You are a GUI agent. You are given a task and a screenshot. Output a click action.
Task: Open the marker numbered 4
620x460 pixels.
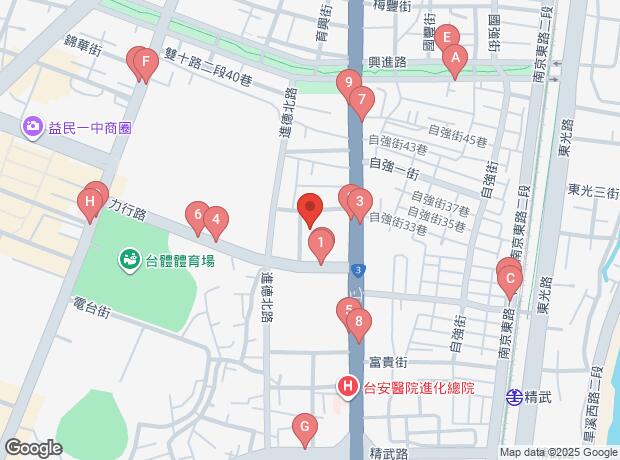coord(214,221)
